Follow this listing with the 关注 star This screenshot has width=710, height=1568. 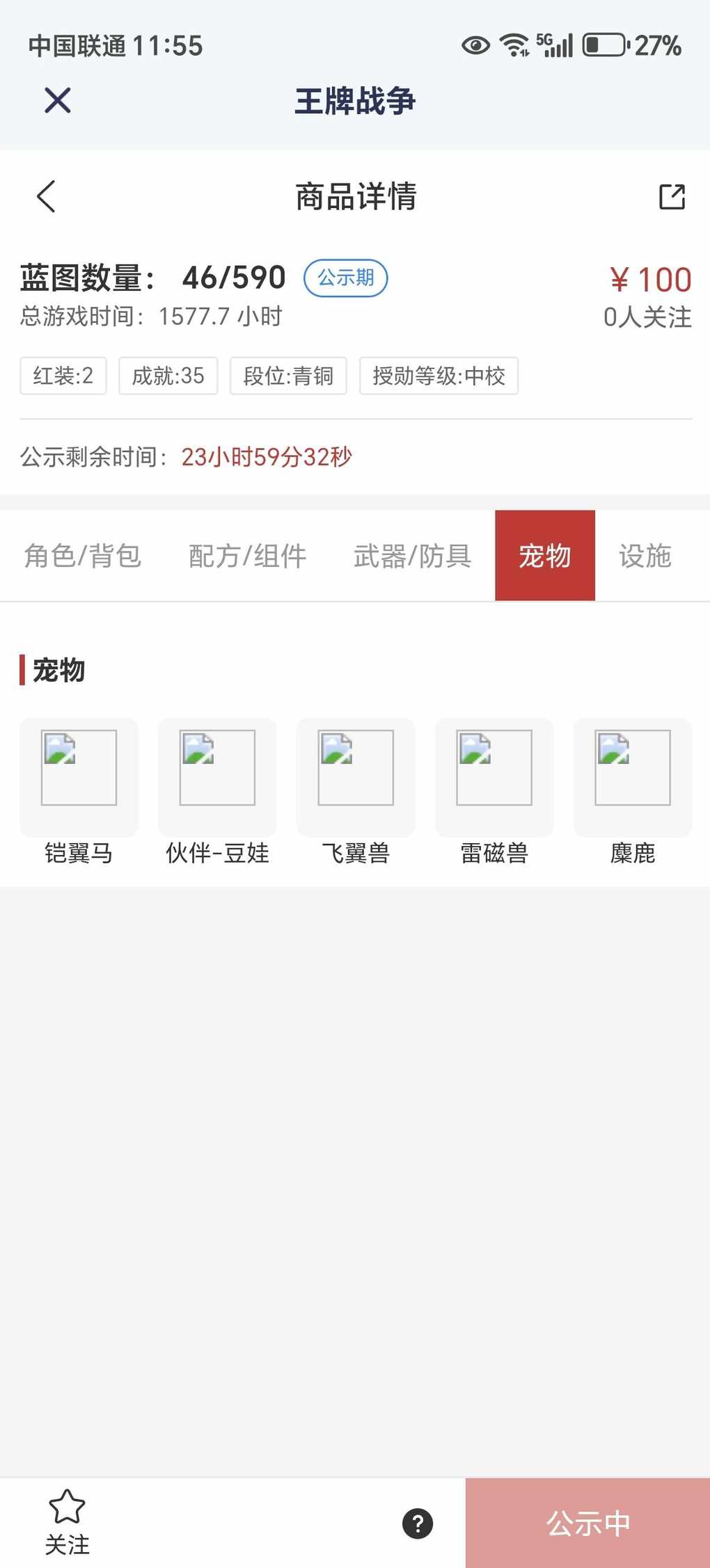(68, 1521)
